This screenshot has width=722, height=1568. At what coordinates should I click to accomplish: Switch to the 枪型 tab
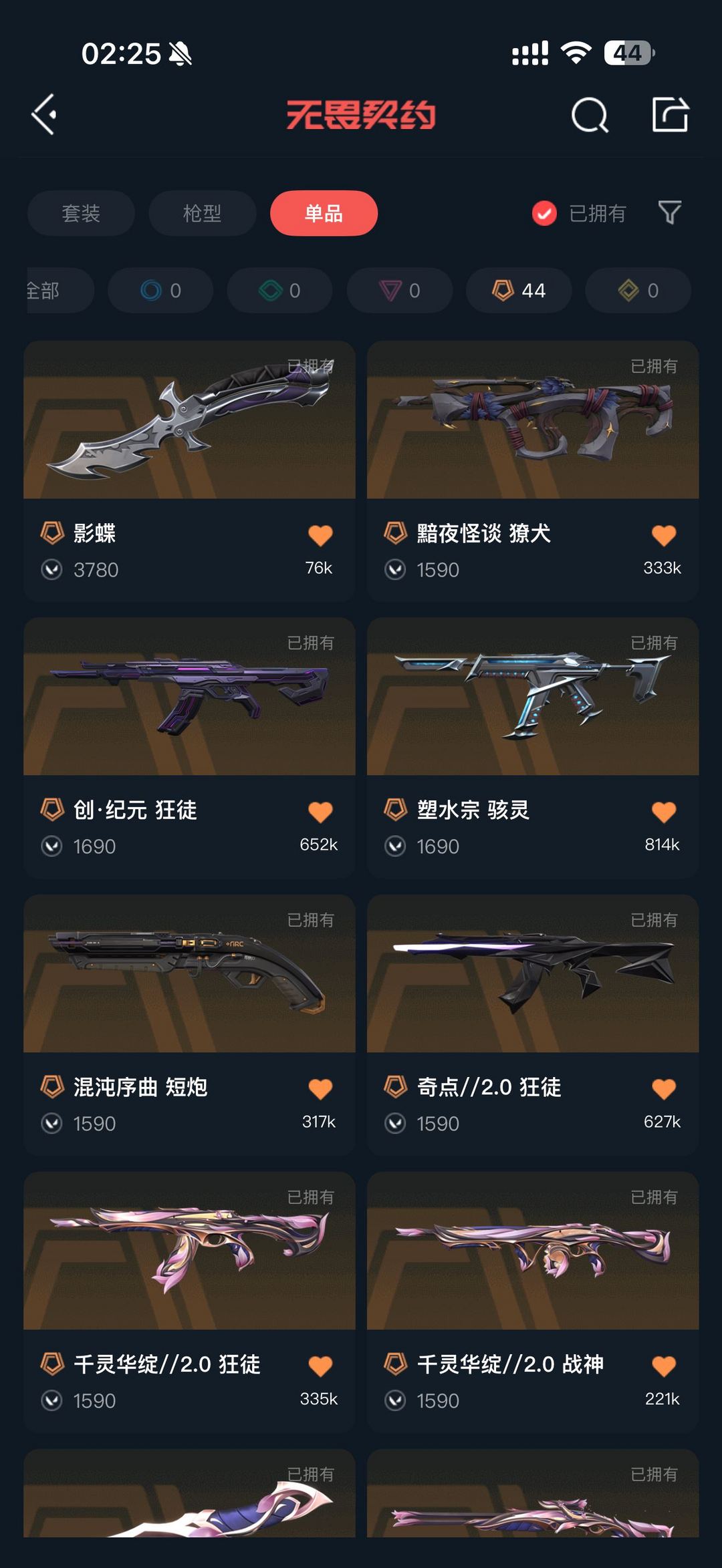(202, 212)
